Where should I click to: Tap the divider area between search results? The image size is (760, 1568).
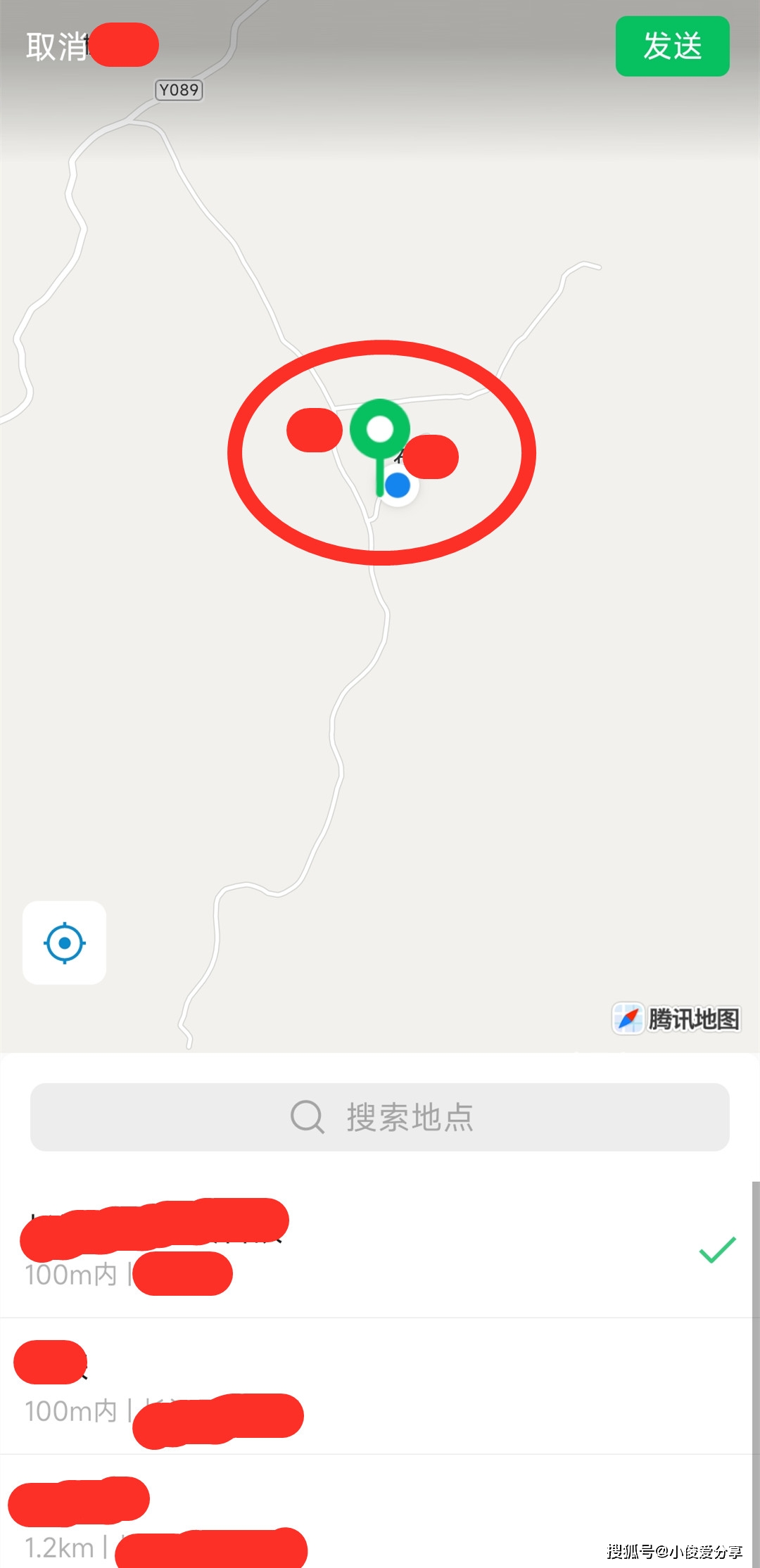click(380, 1321)
